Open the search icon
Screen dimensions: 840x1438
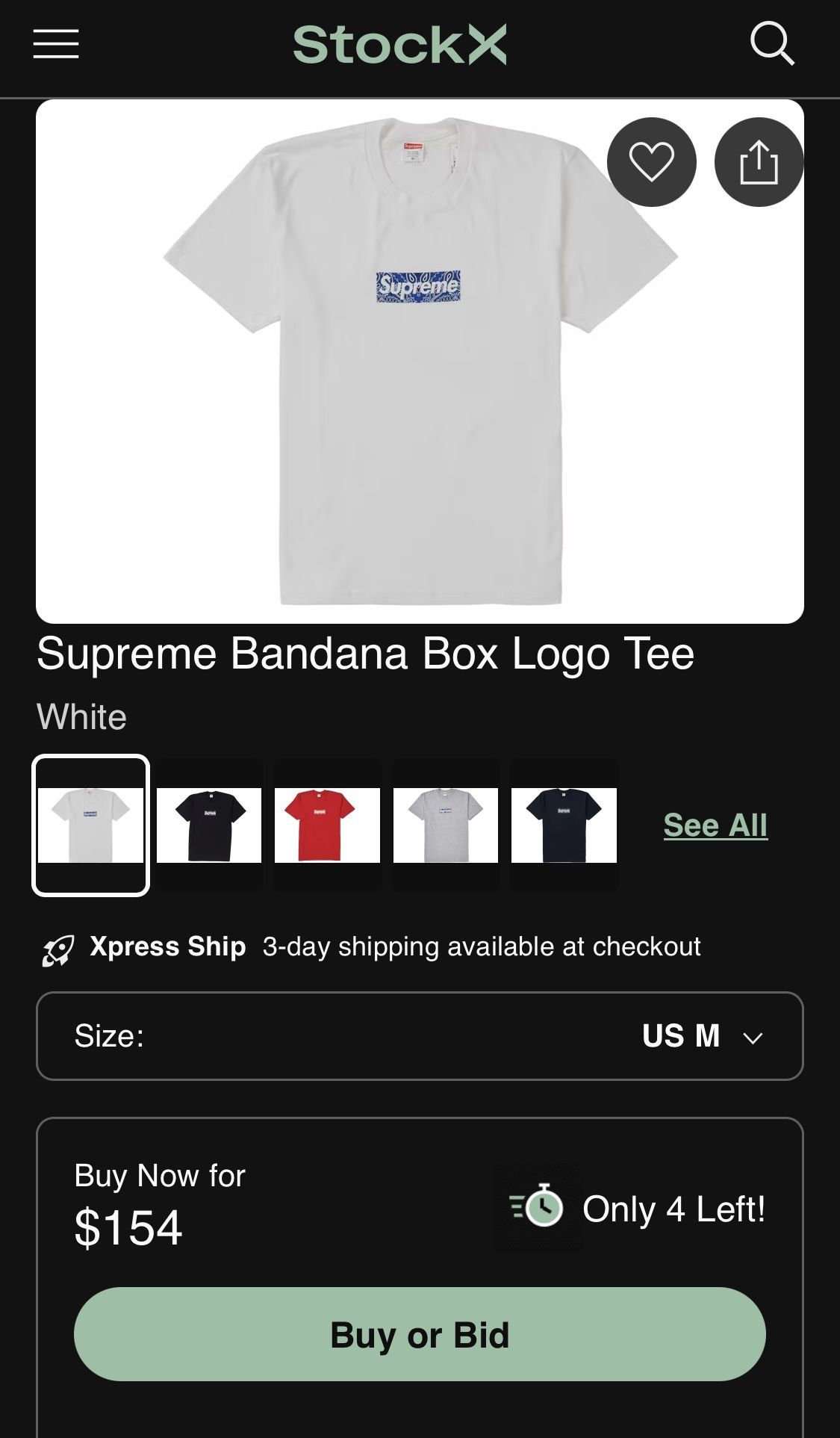click(x=772, y=44)
